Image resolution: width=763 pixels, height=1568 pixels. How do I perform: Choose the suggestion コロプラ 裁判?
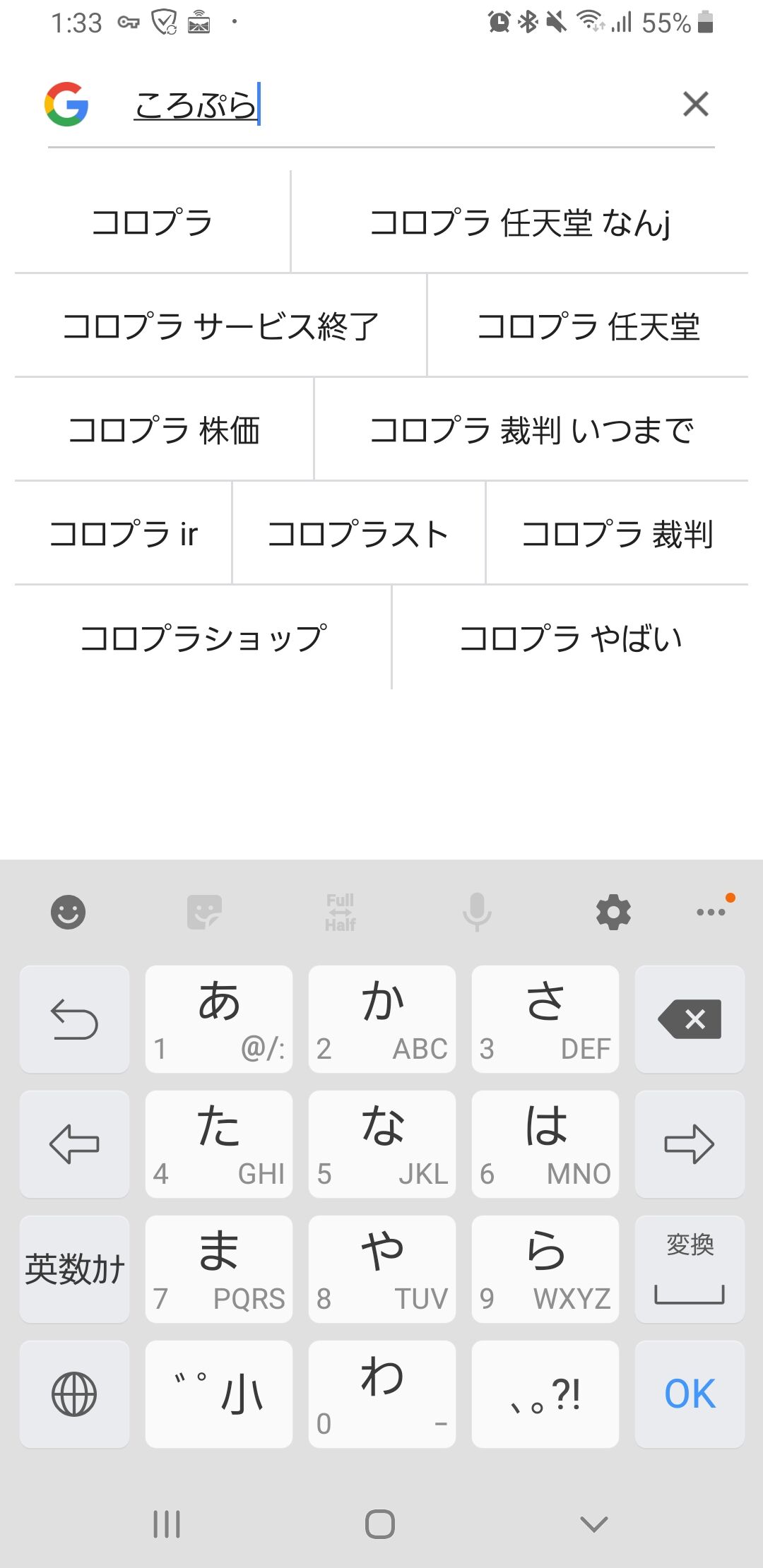[617, 534]
